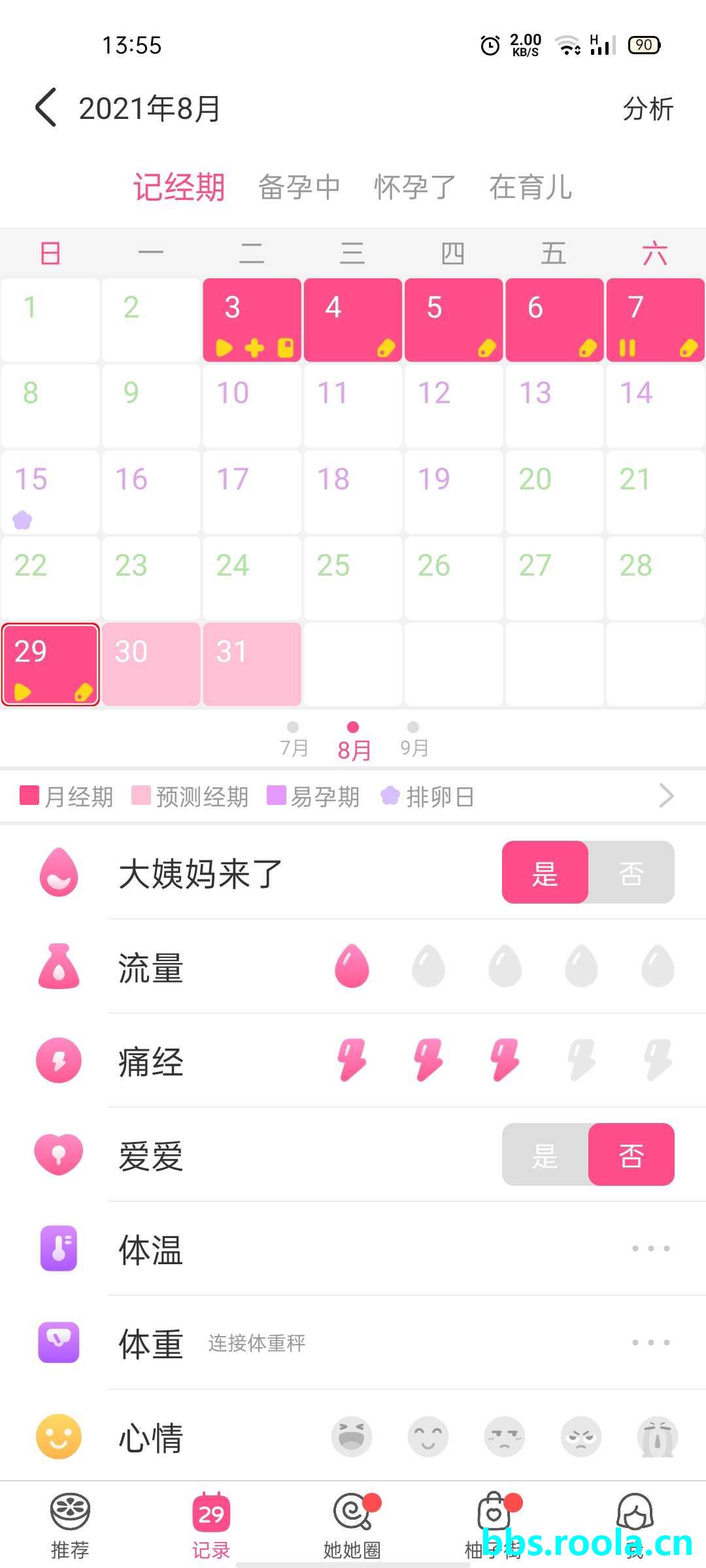Open 体重 weight entry row

tap(392, 1343)
